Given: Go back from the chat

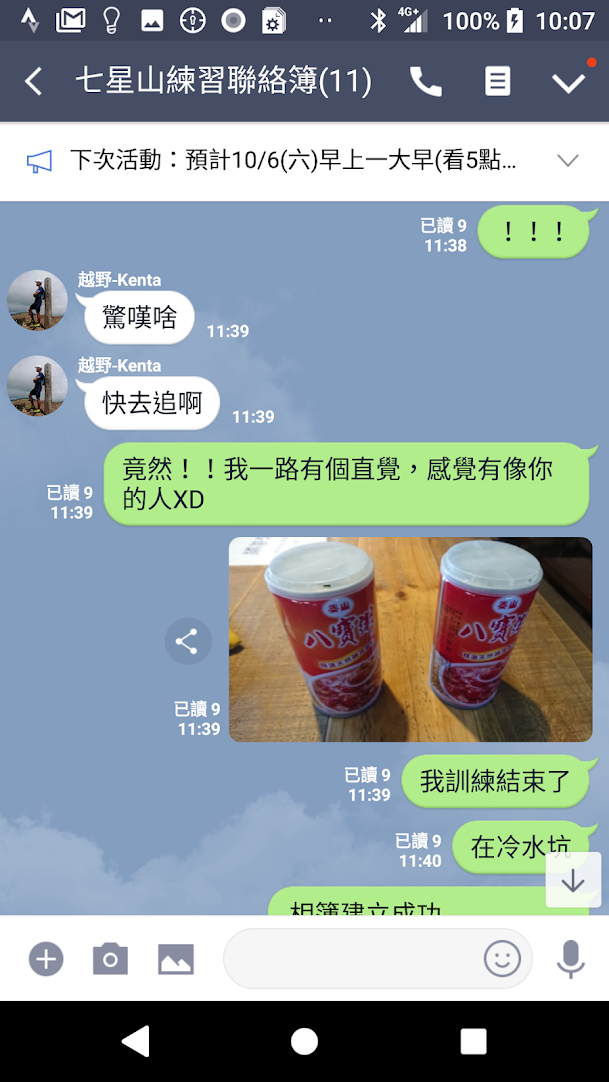Looking at the screenshot, I should 33,82.
